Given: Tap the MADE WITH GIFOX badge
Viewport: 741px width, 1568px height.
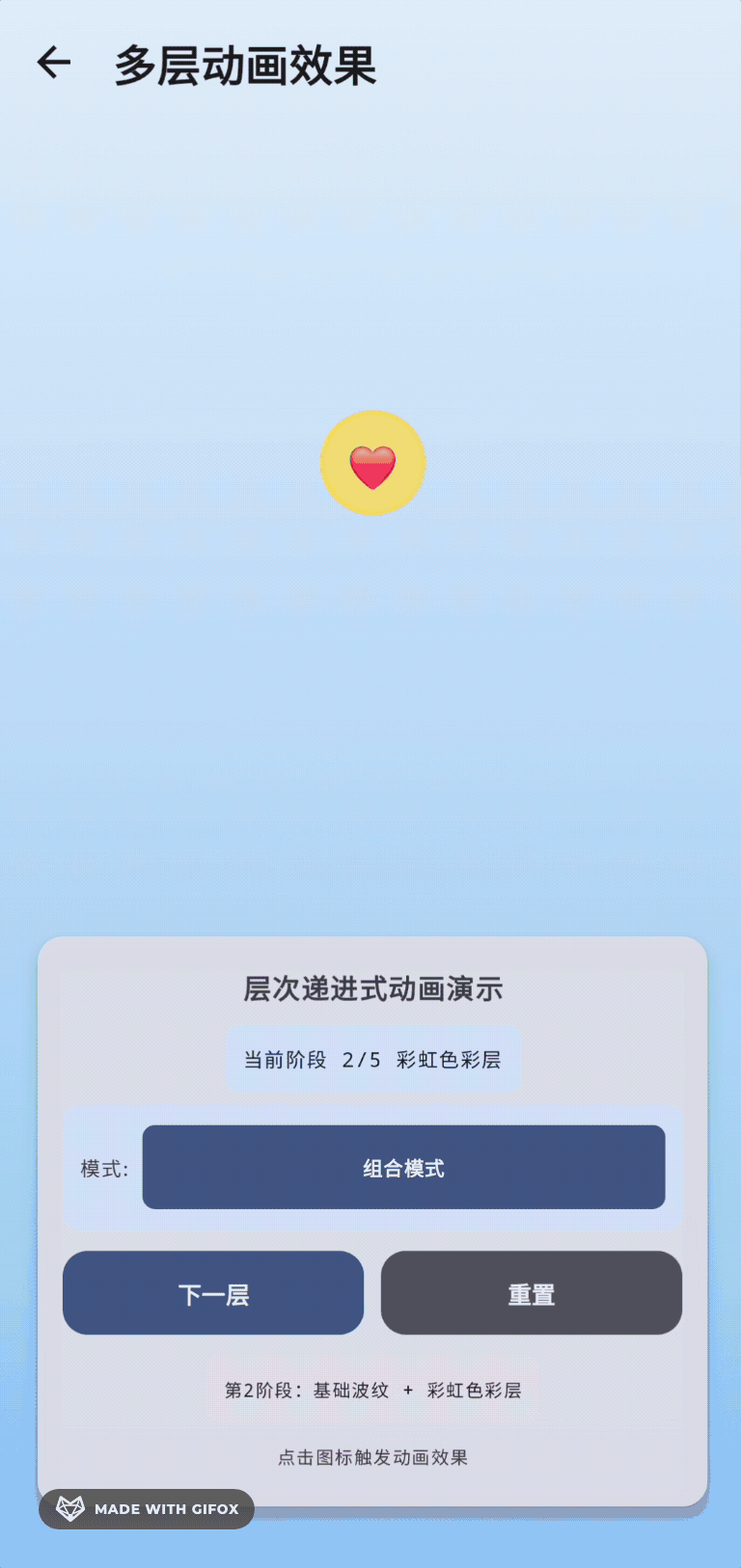Looking at the screenshot, I should click(146, 1507).
